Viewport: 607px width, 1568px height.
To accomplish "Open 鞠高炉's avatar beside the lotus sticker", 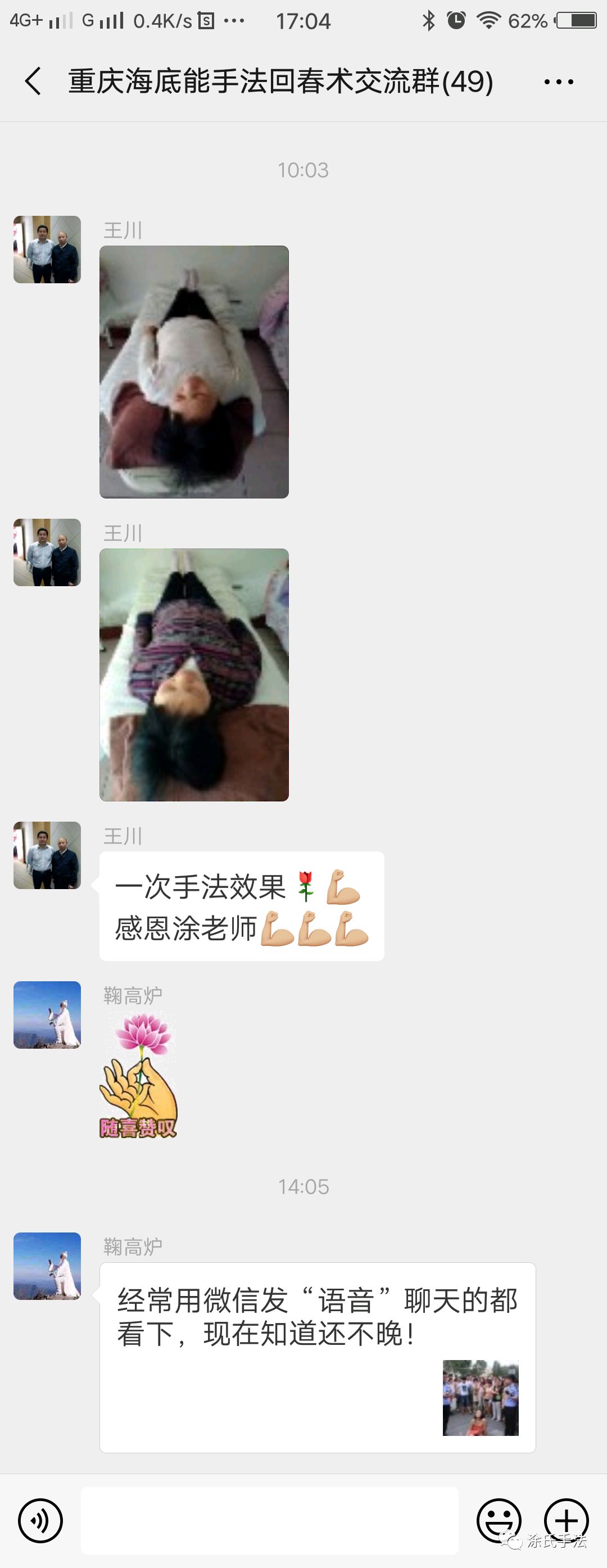I will 47,1014.
